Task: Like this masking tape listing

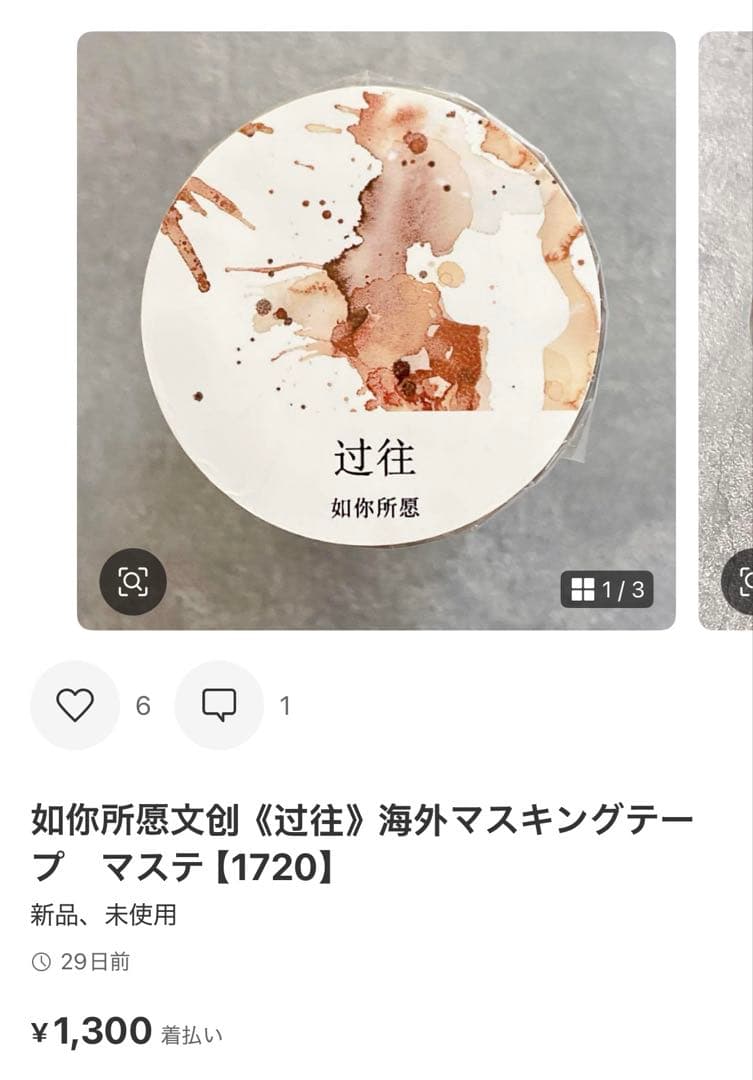Action: 75,705
